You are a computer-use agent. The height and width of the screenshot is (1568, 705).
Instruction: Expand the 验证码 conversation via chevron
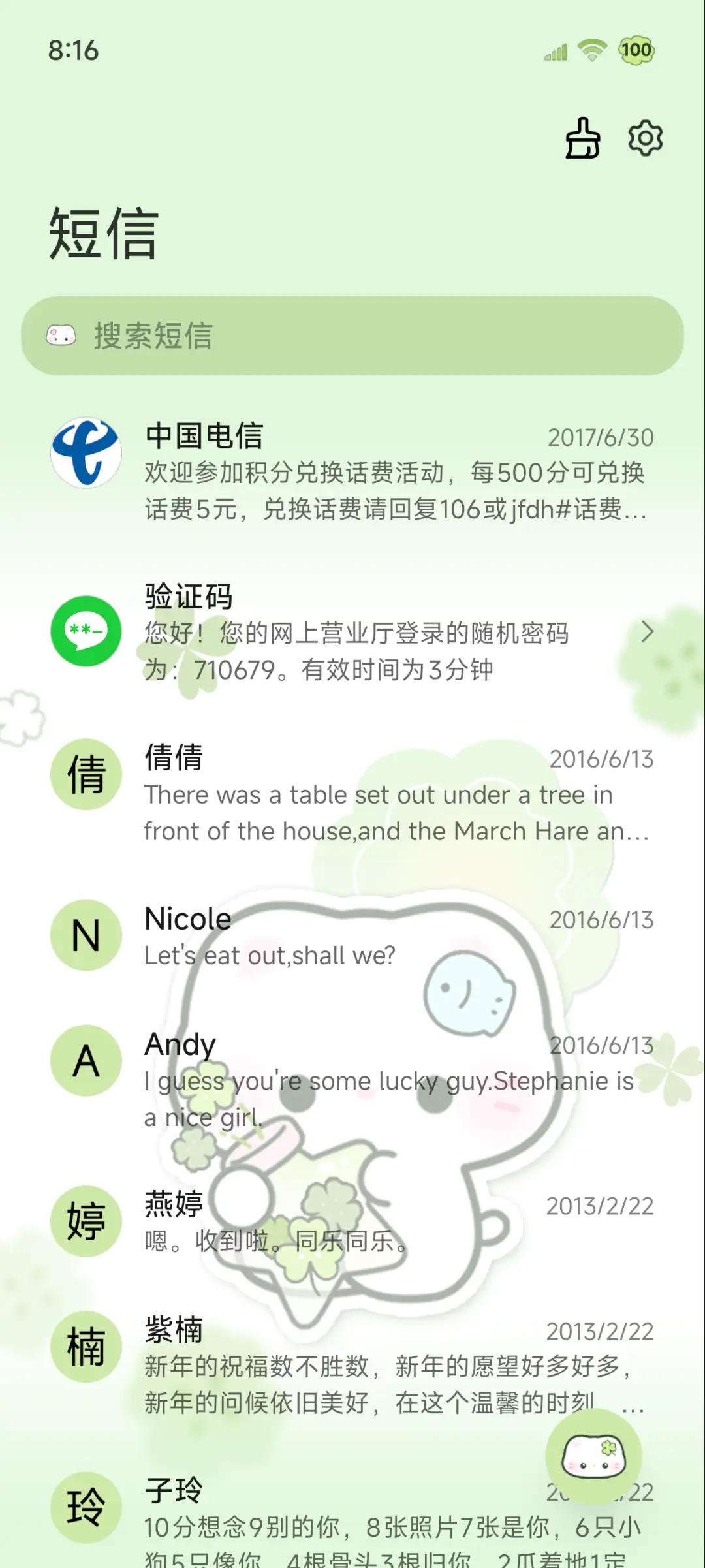648,632
